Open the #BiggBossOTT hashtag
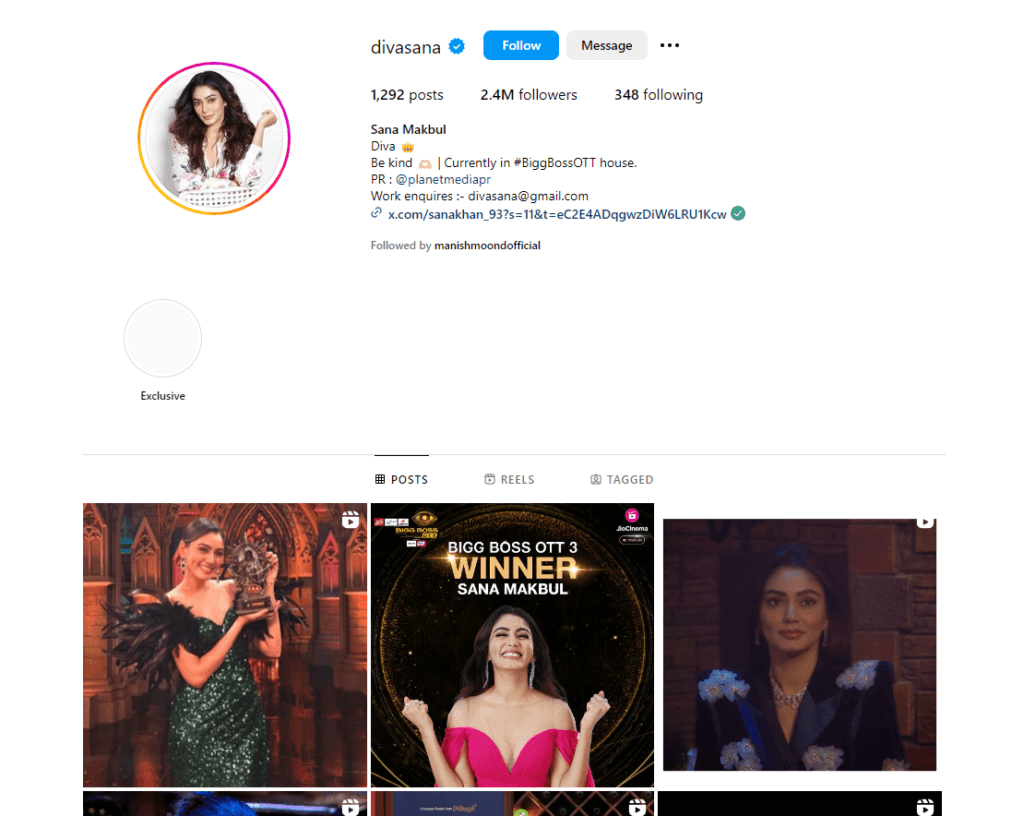The height and width of the screenshot is (816, 1024). coord(555,162)
